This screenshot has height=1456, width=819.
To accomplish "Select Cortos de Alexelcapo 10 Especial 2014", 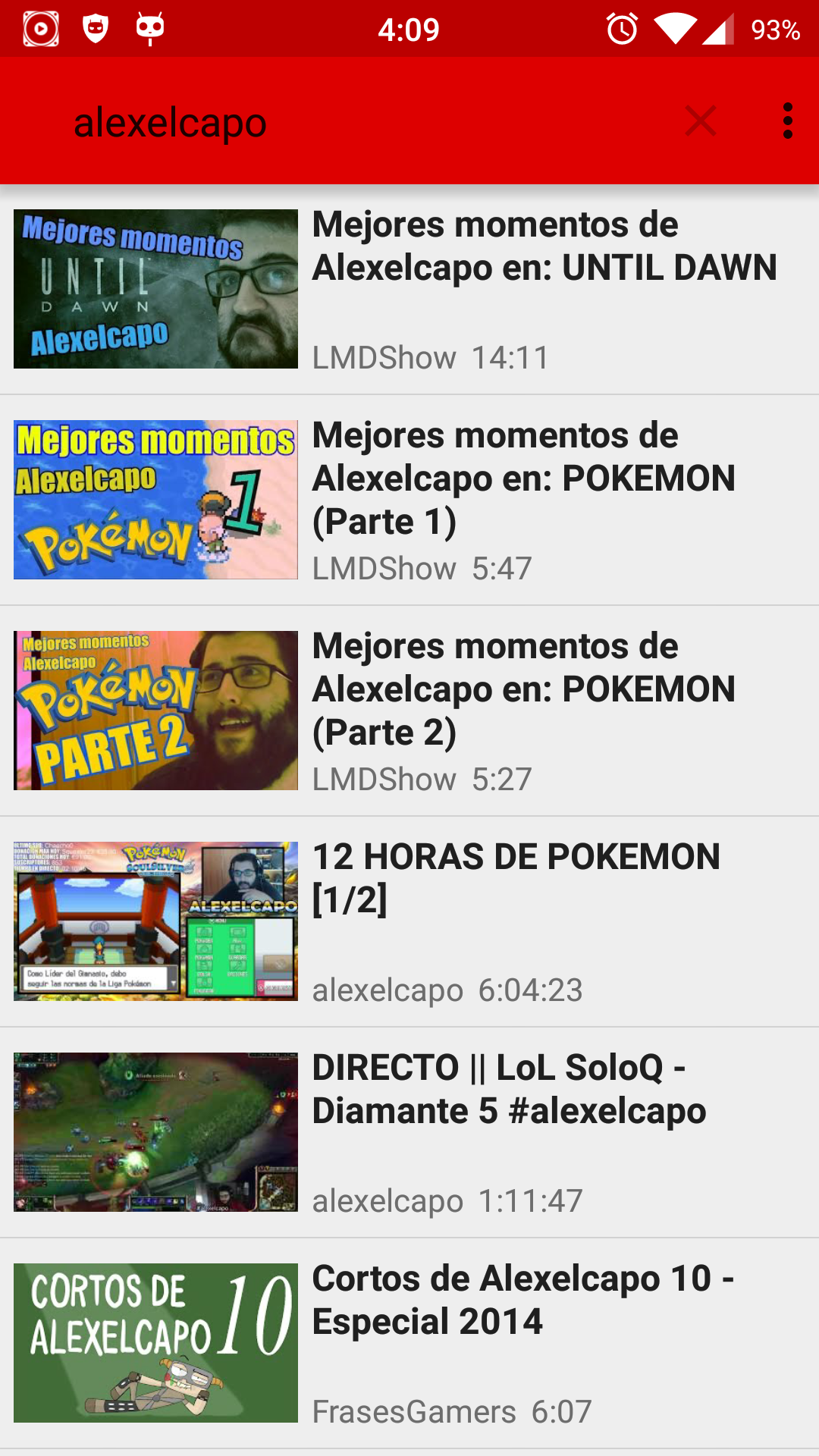I will [x=409, y=1343].
